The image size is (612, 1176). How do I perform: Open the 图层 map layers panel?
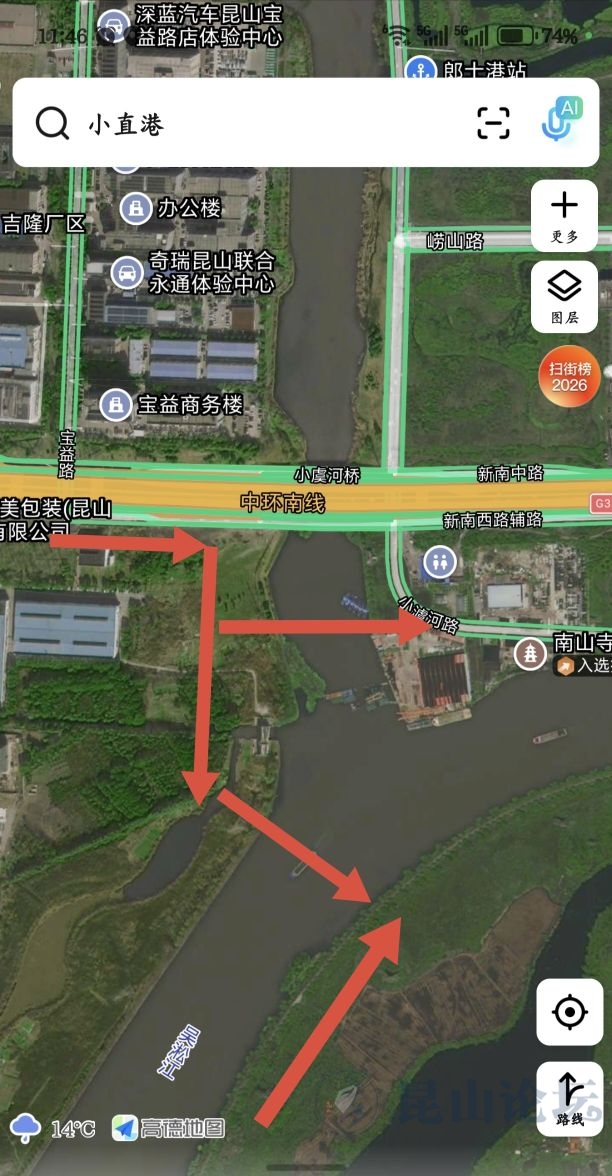pyautogui.click(x=564, y=296)
